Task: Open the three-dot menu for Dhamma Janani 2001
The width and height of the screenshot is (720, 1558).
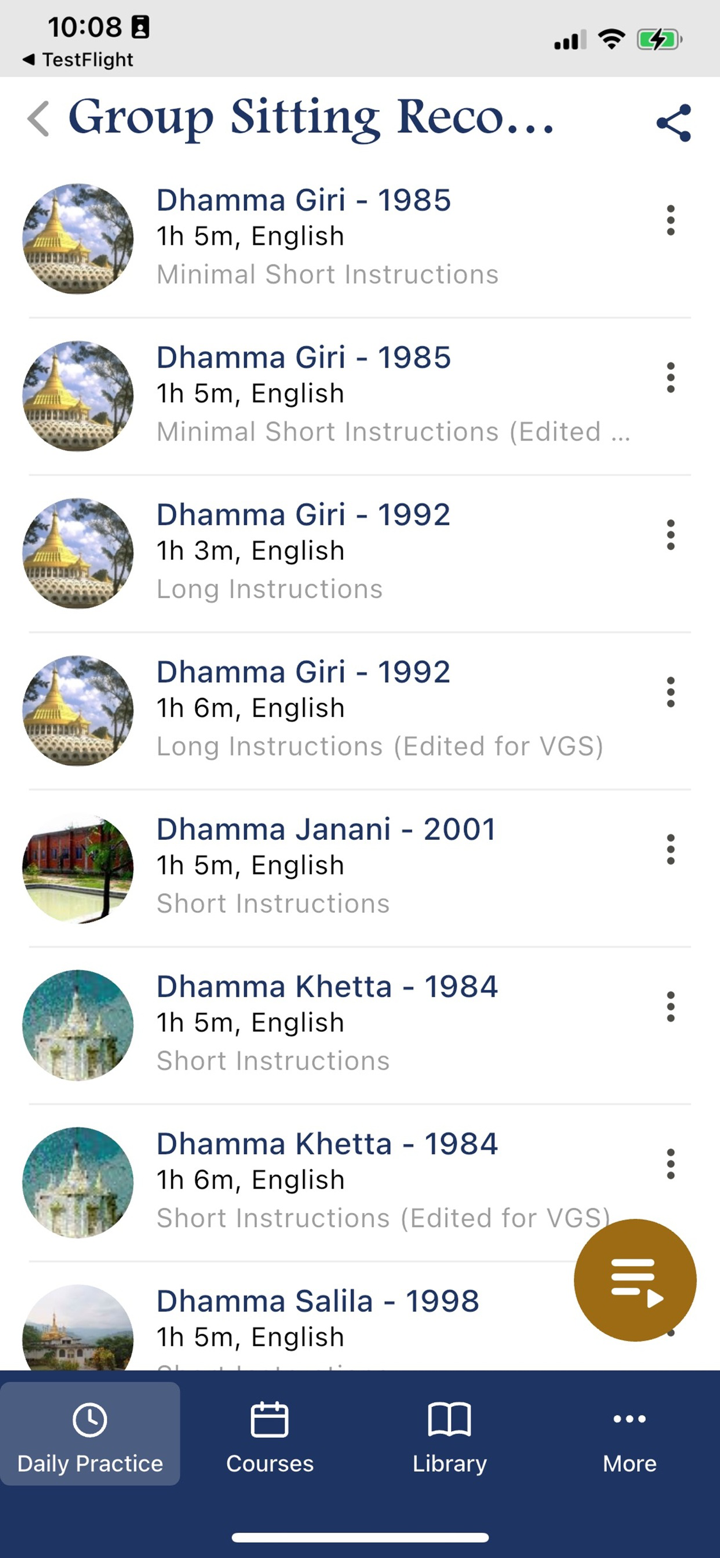Action: coord(670,849)
